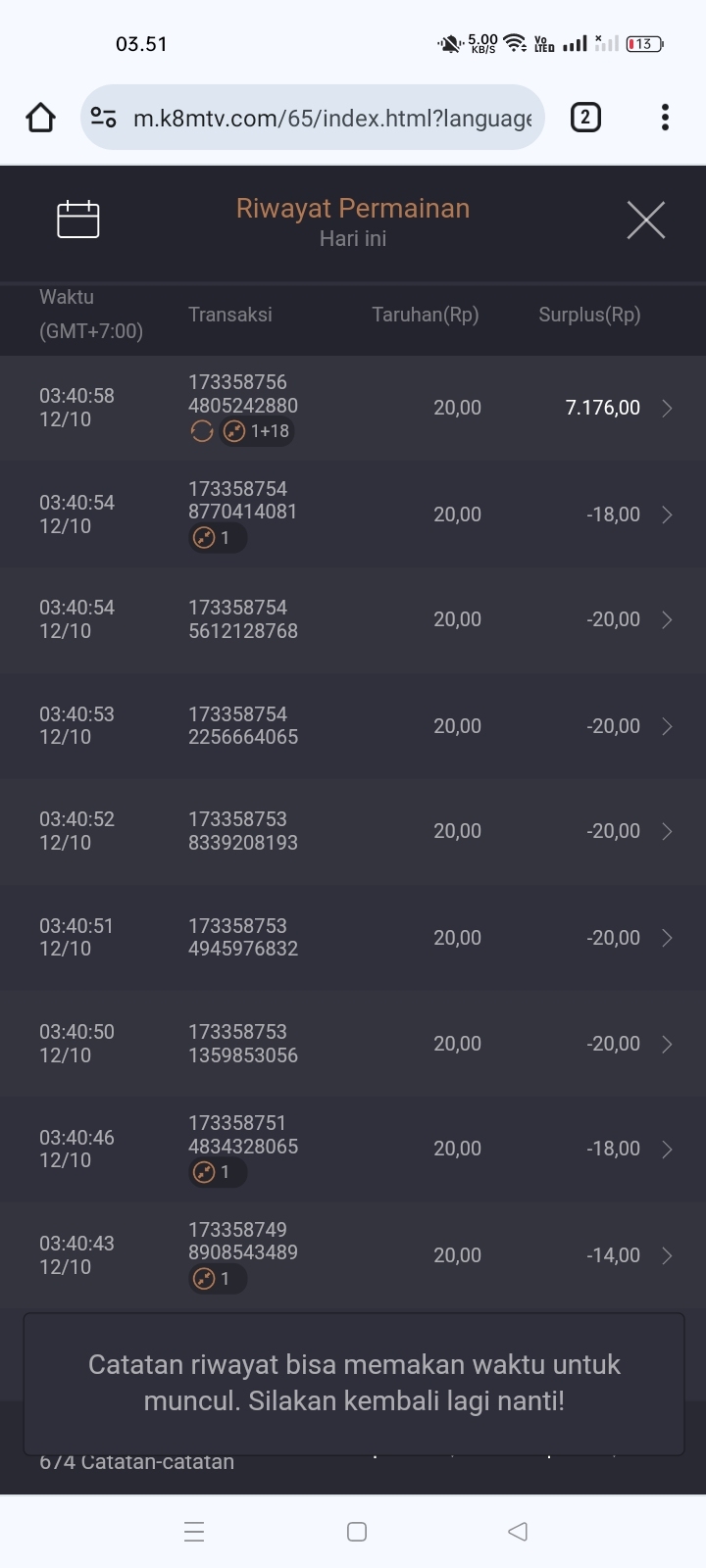The height and width of the screenshot is (1568, 706).
Task: Go to the browser home page
Action: tap(40, 118)
